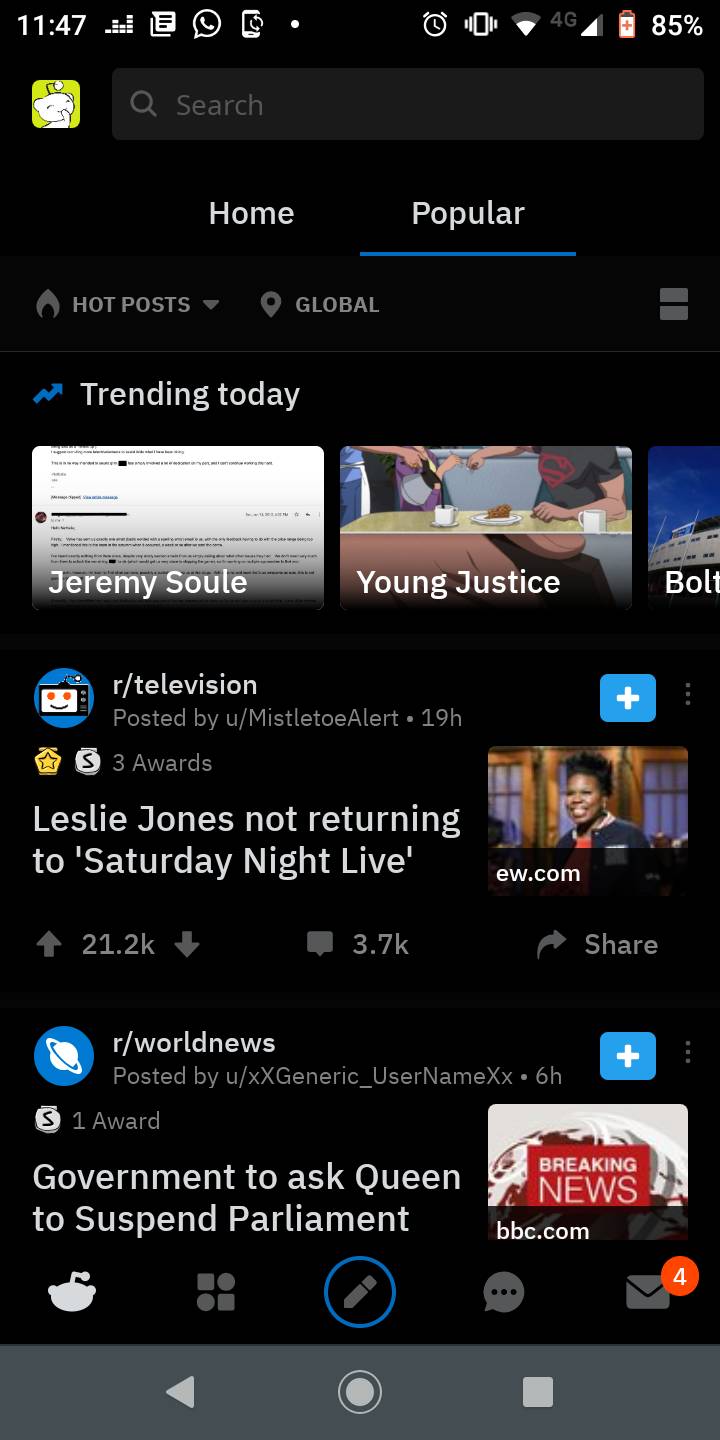Upvote the Leslie Jones post
Screen dimensions: 720x1440
click(48, 944)
